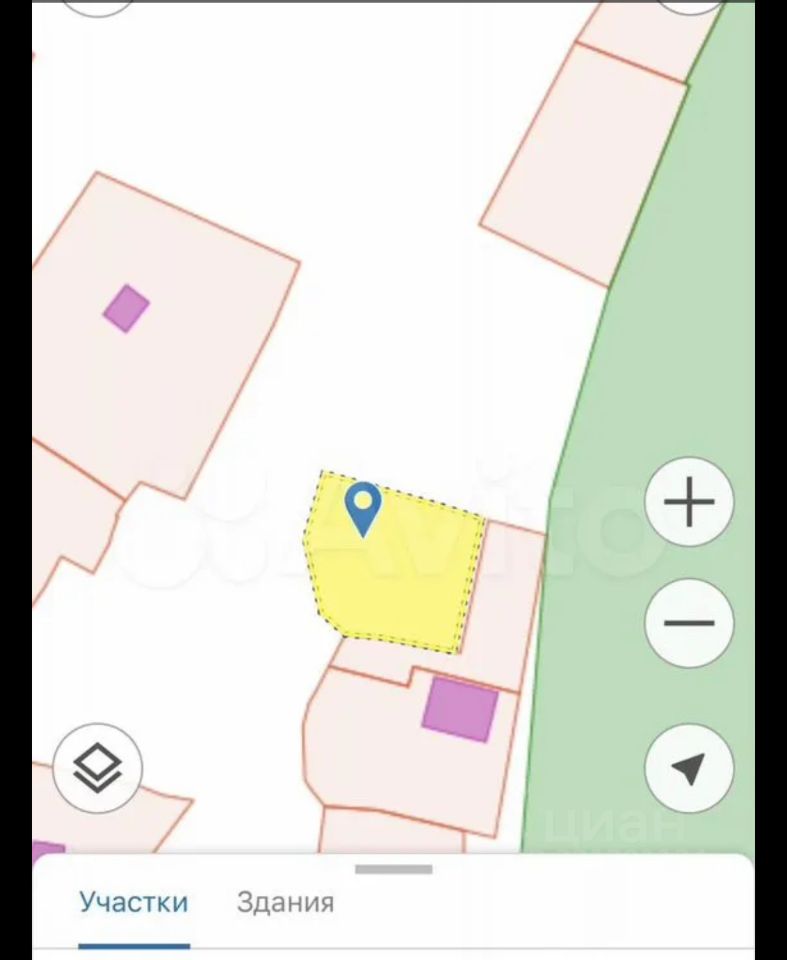787x960 pixels.
Task: Switch to the Участки tab
Action: [134, 903]
